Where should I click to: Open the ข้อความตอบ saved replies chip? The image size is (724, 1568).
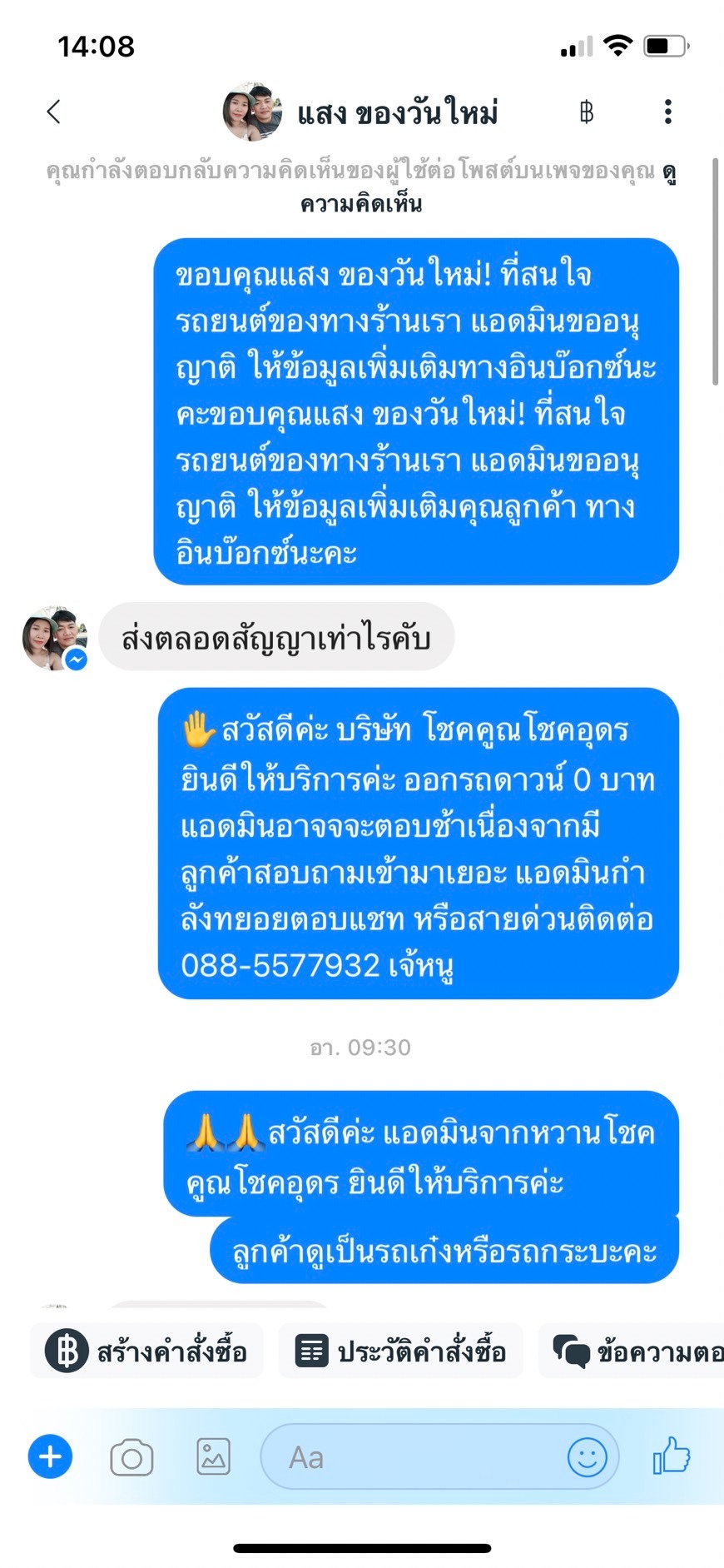click(x=631, y=1351)
